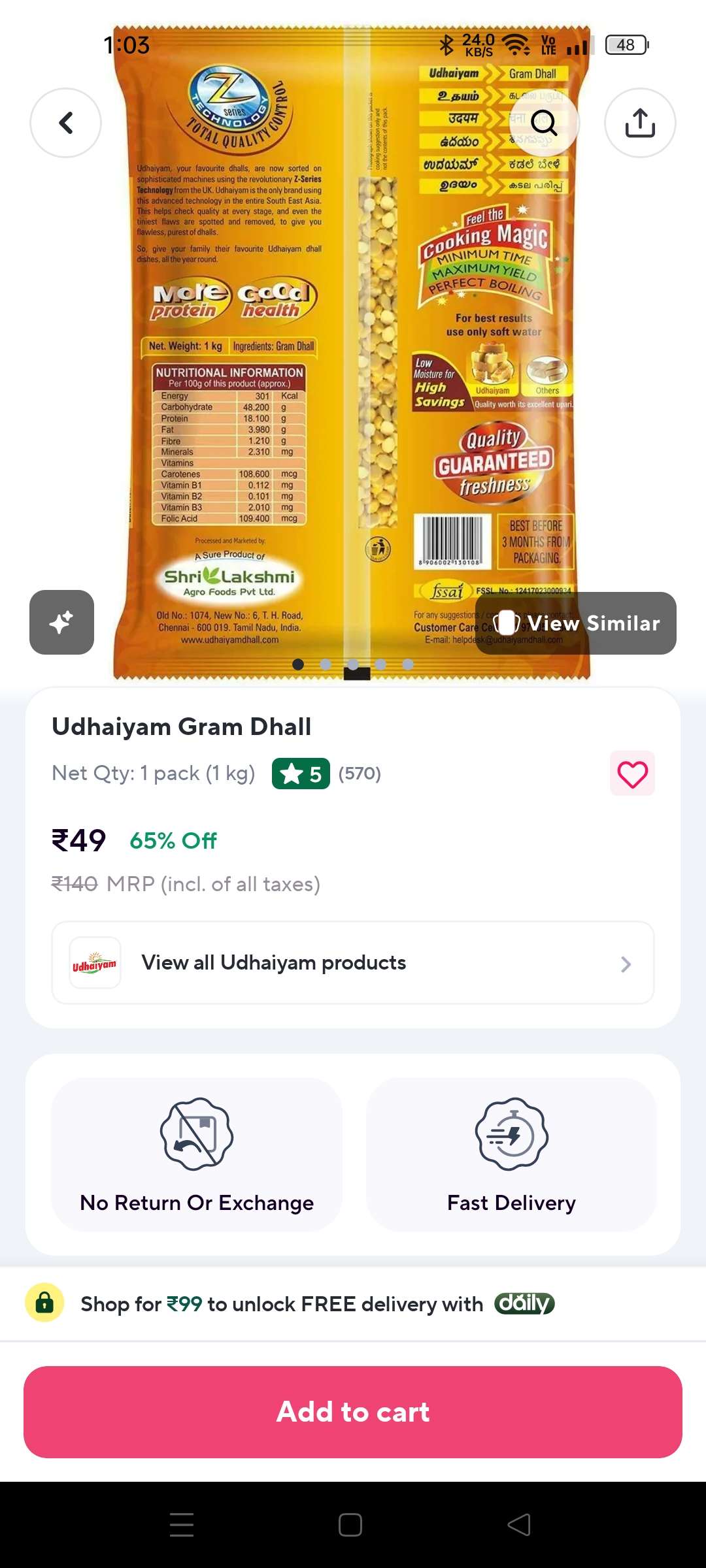Share this Udhaiyam Gram Dhall product
This screenshot has height=1568, width=706.
coord(640,123)
